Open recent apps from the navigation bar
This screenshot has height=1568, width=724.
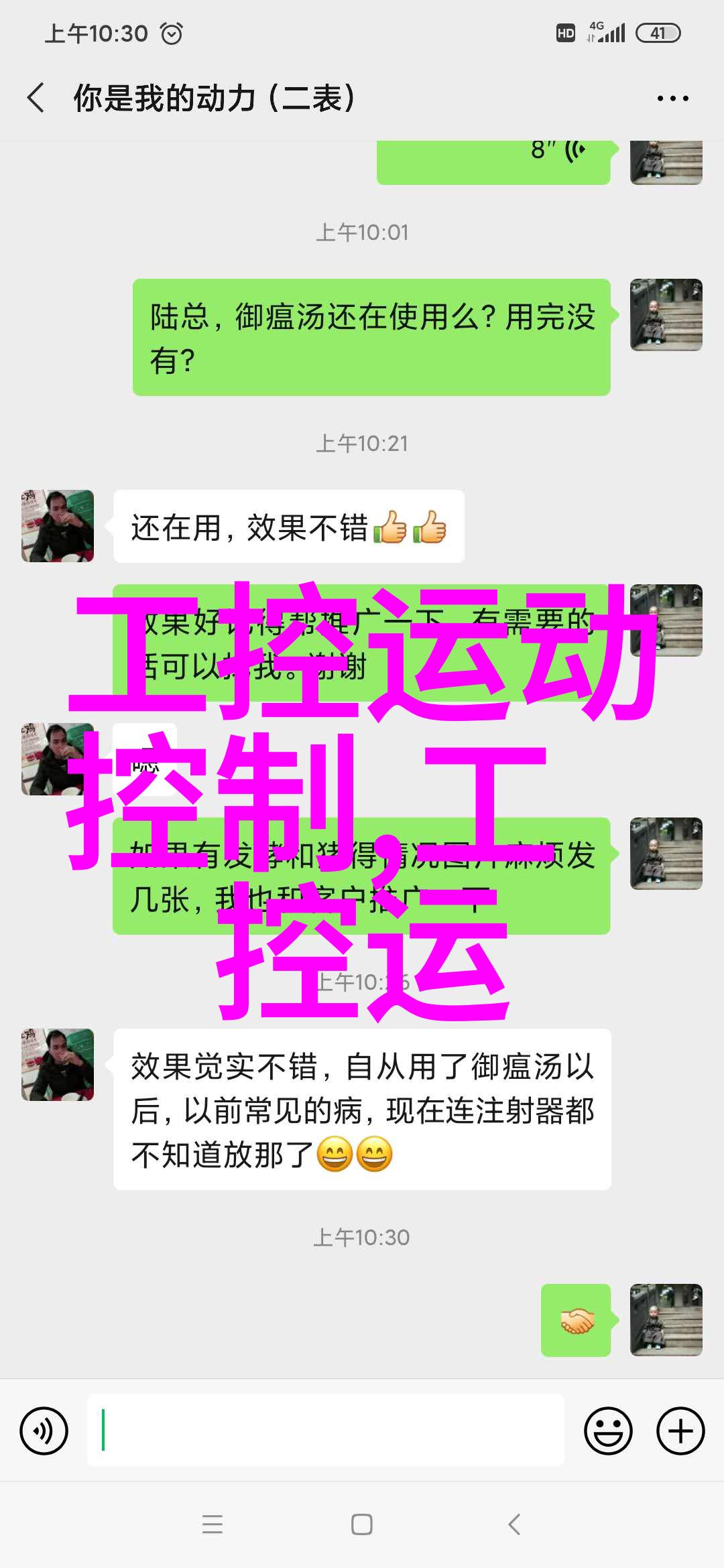213,1524
